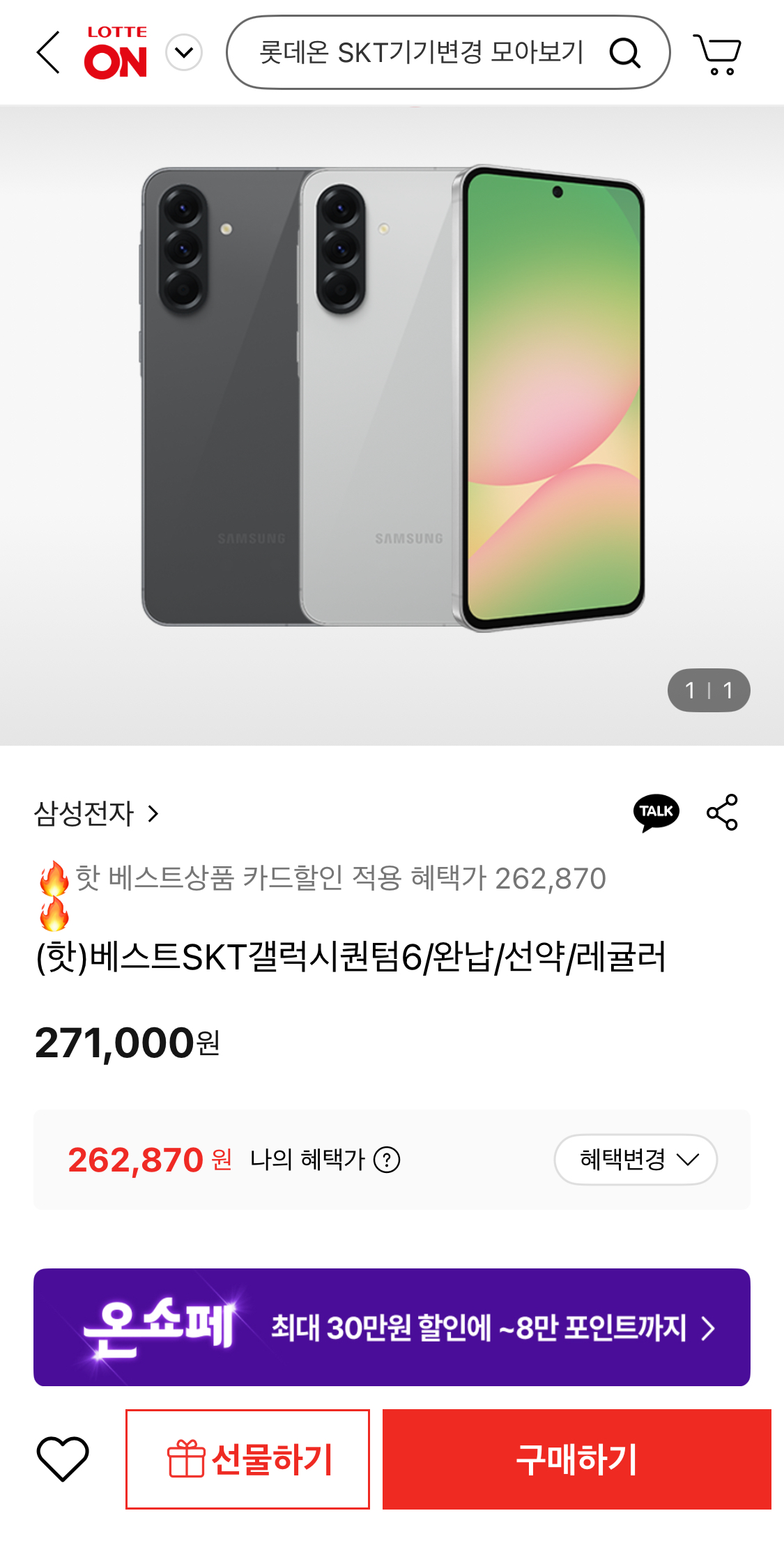Go back using the header arrow
784x1543 pixels.
tap(49, 53)
